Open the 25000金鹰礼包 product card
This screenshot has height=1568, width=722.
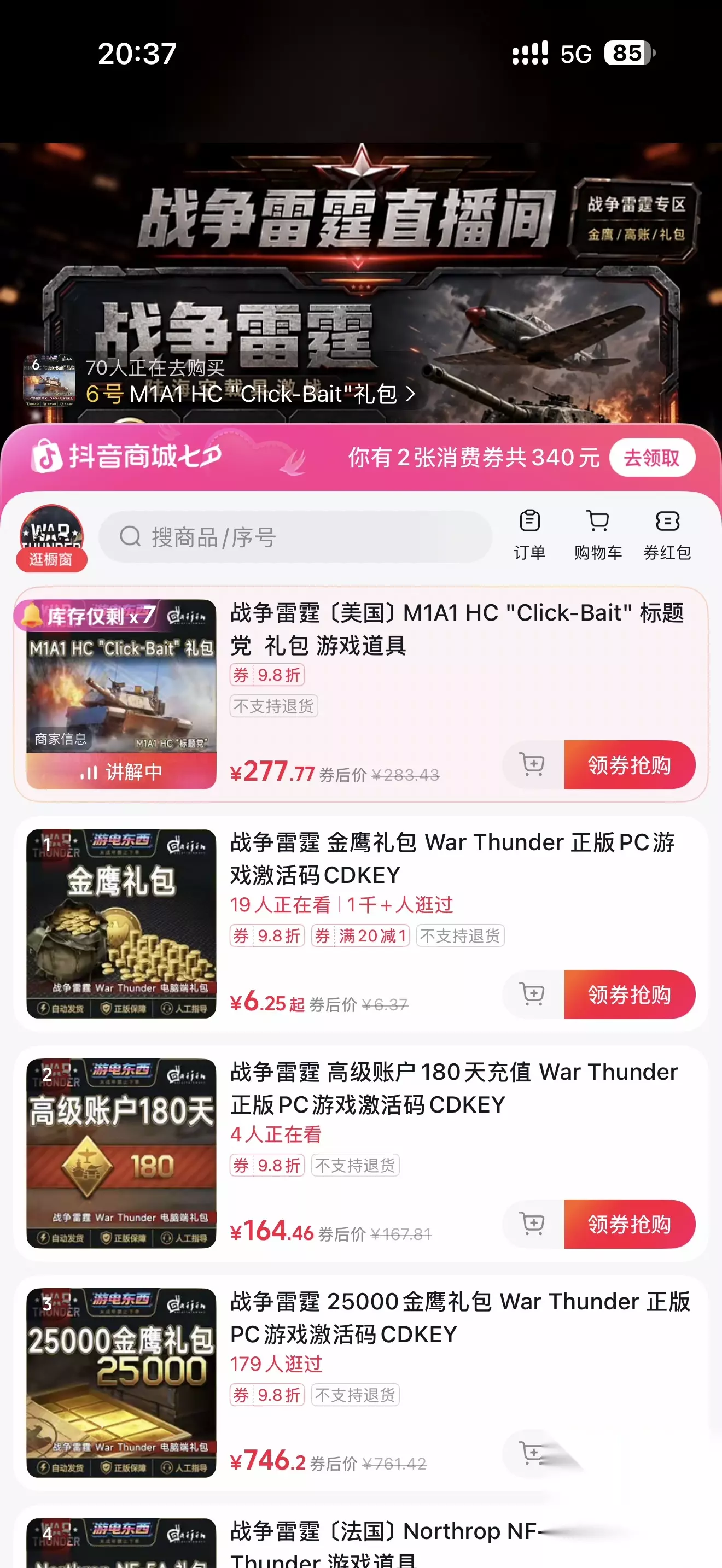(360, 1382)
